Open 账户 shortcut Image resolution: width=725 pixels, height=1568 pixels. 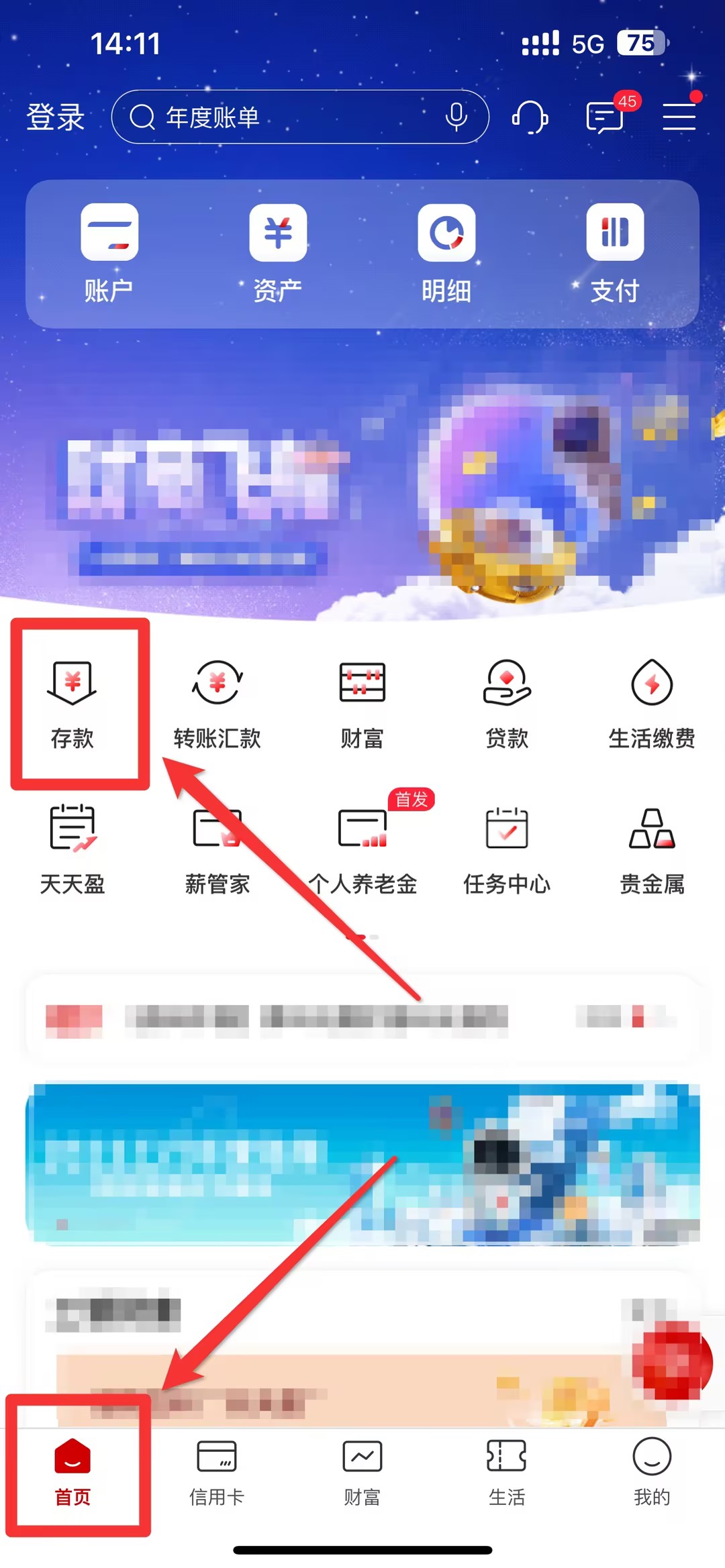click(109, 252)
